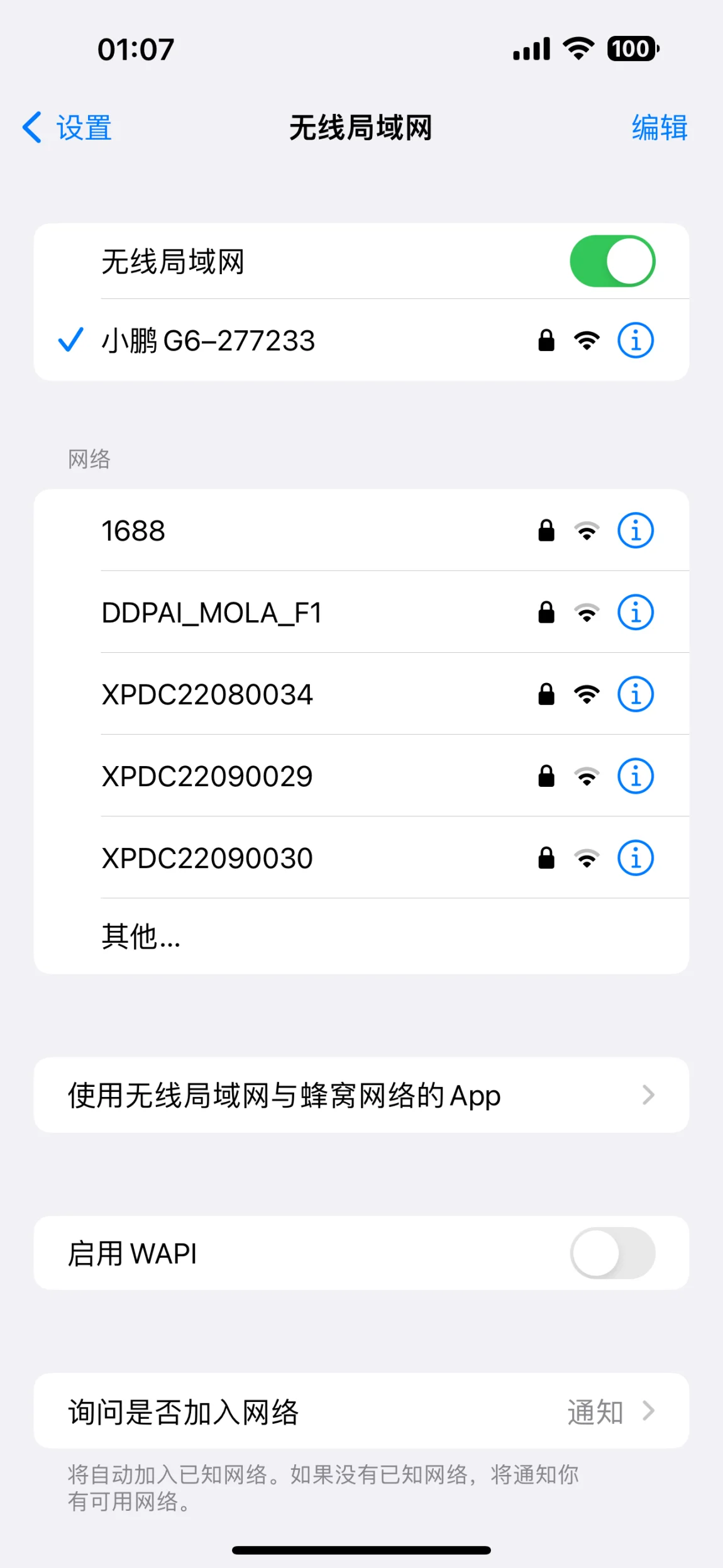Viewport: 723px width, 1568px height.
Task: Select the connected 小鹏 G6-277233 row
Action: 361,340
